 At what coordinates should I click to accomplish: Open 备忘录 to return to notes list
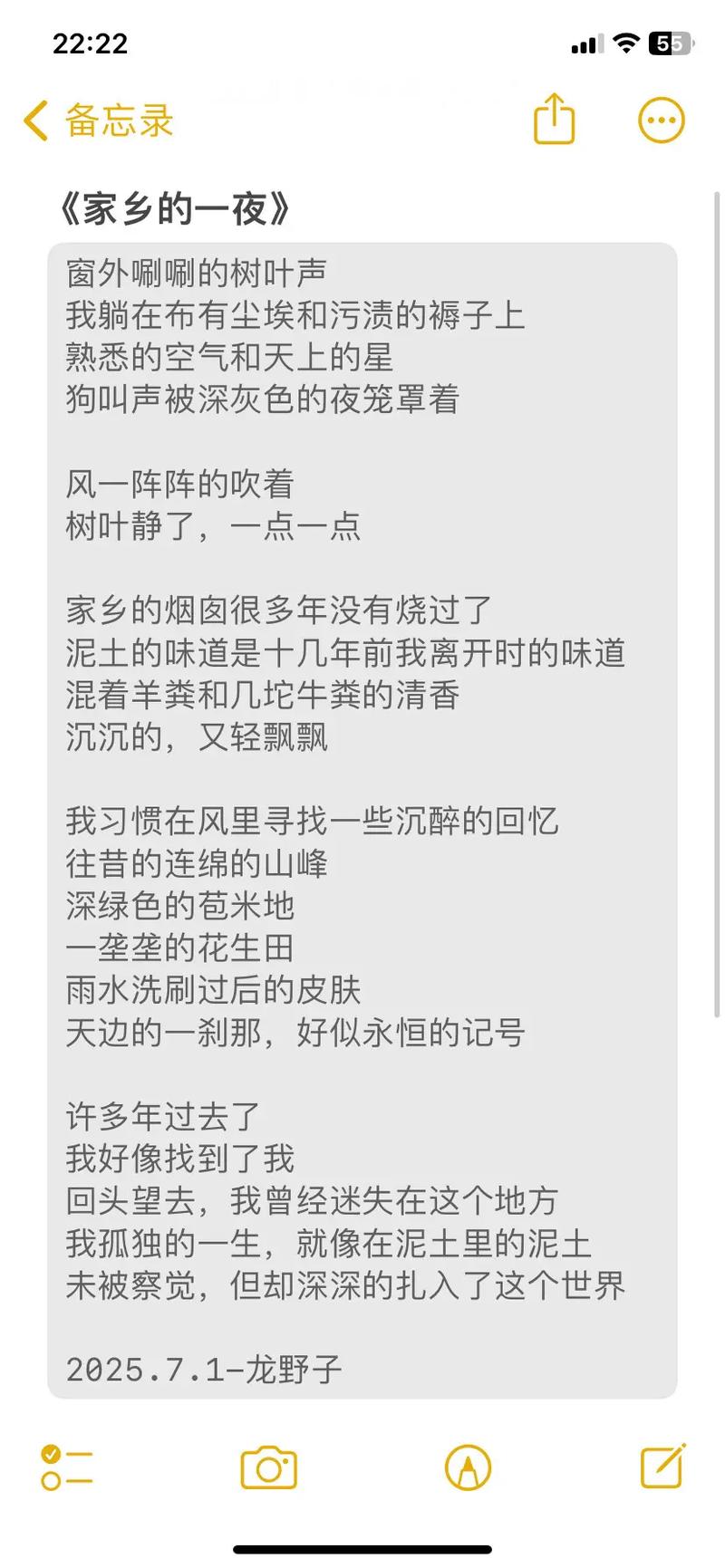pyautogui.click(x=118, y=120)
